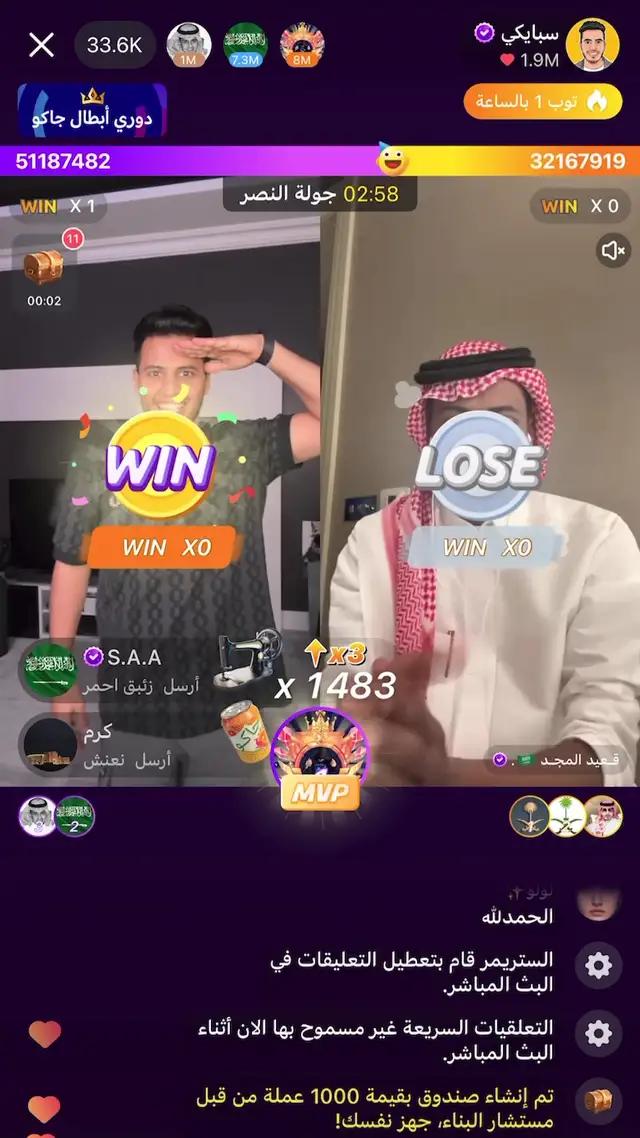Image resolution: width=640 pixels, height=1138 pixels.
Task: Open the دوري أبطال جاكو banner
Action: pyautogui.click(x=92, y=110)
